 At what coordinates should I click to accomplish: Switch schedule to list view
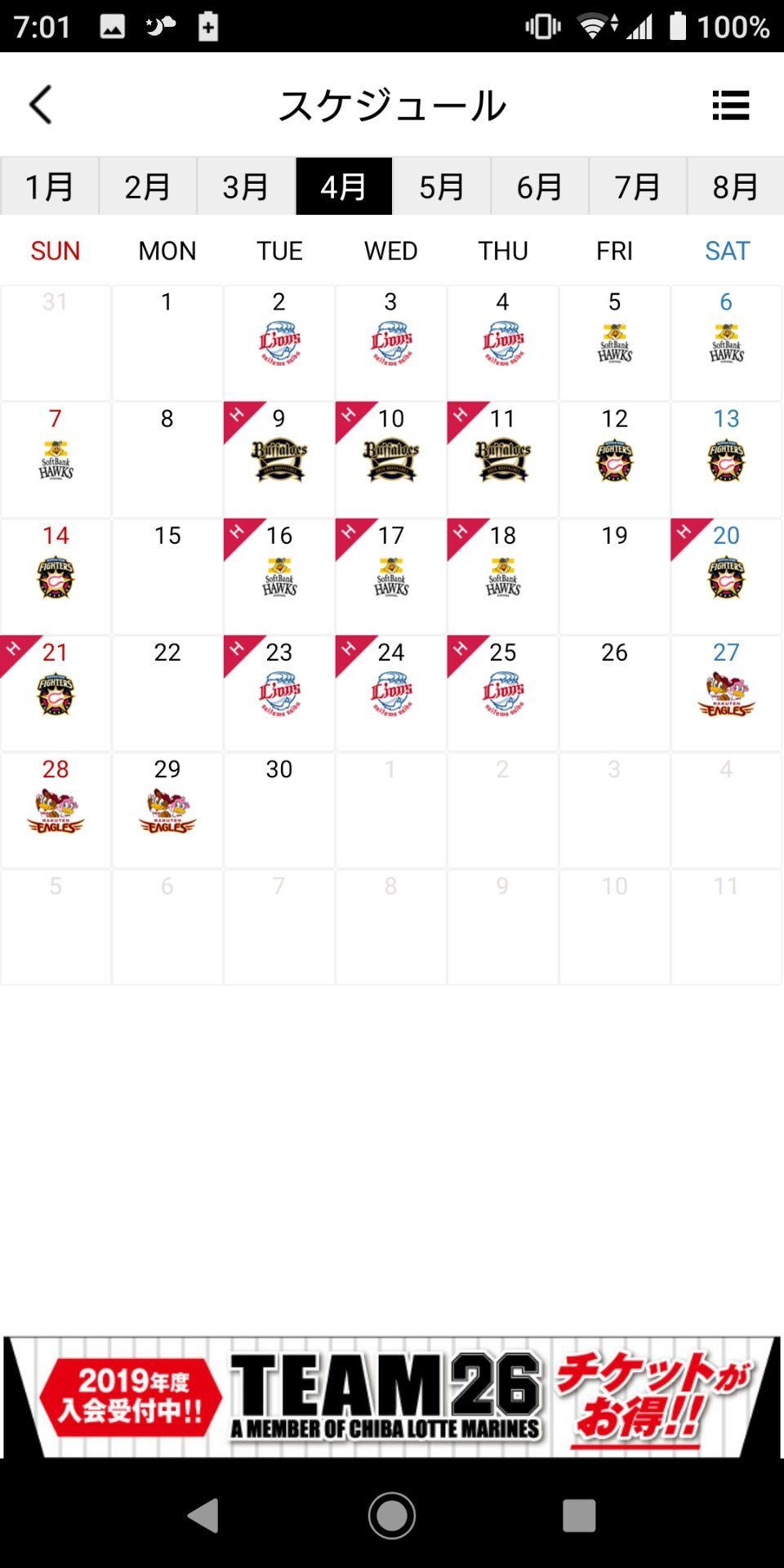pyautogui.click(x=730, y=105)
